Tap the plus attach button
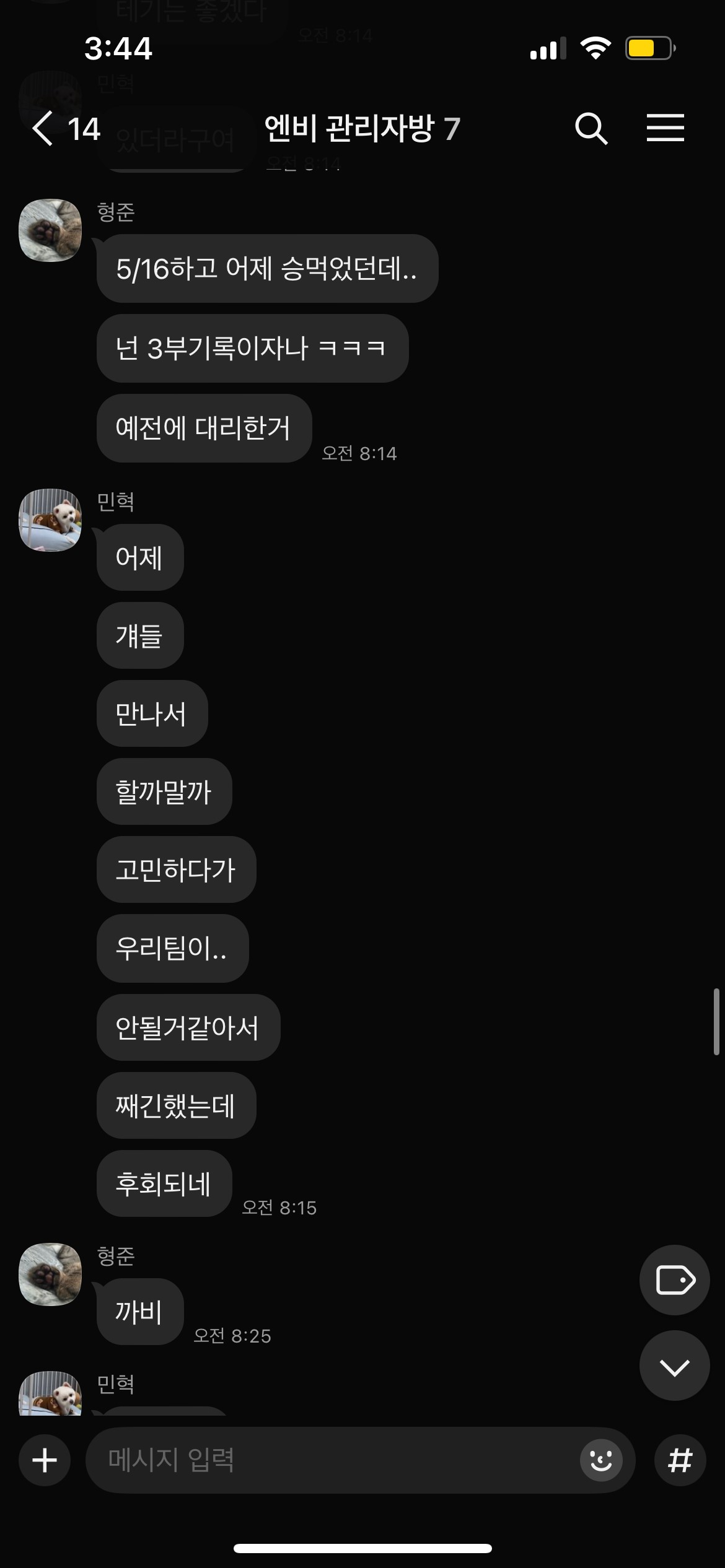 [45, 1460]
